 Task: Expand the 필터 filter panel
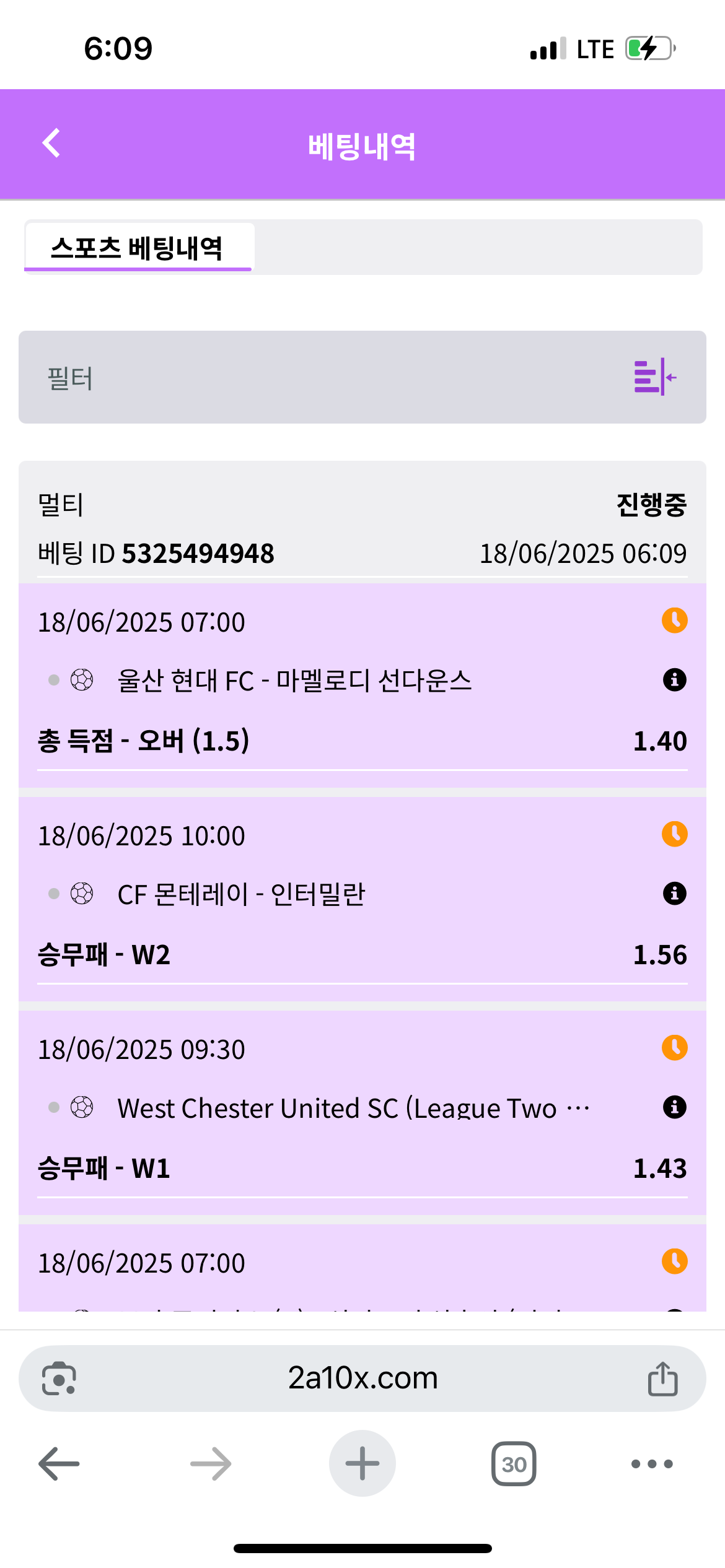655,377
